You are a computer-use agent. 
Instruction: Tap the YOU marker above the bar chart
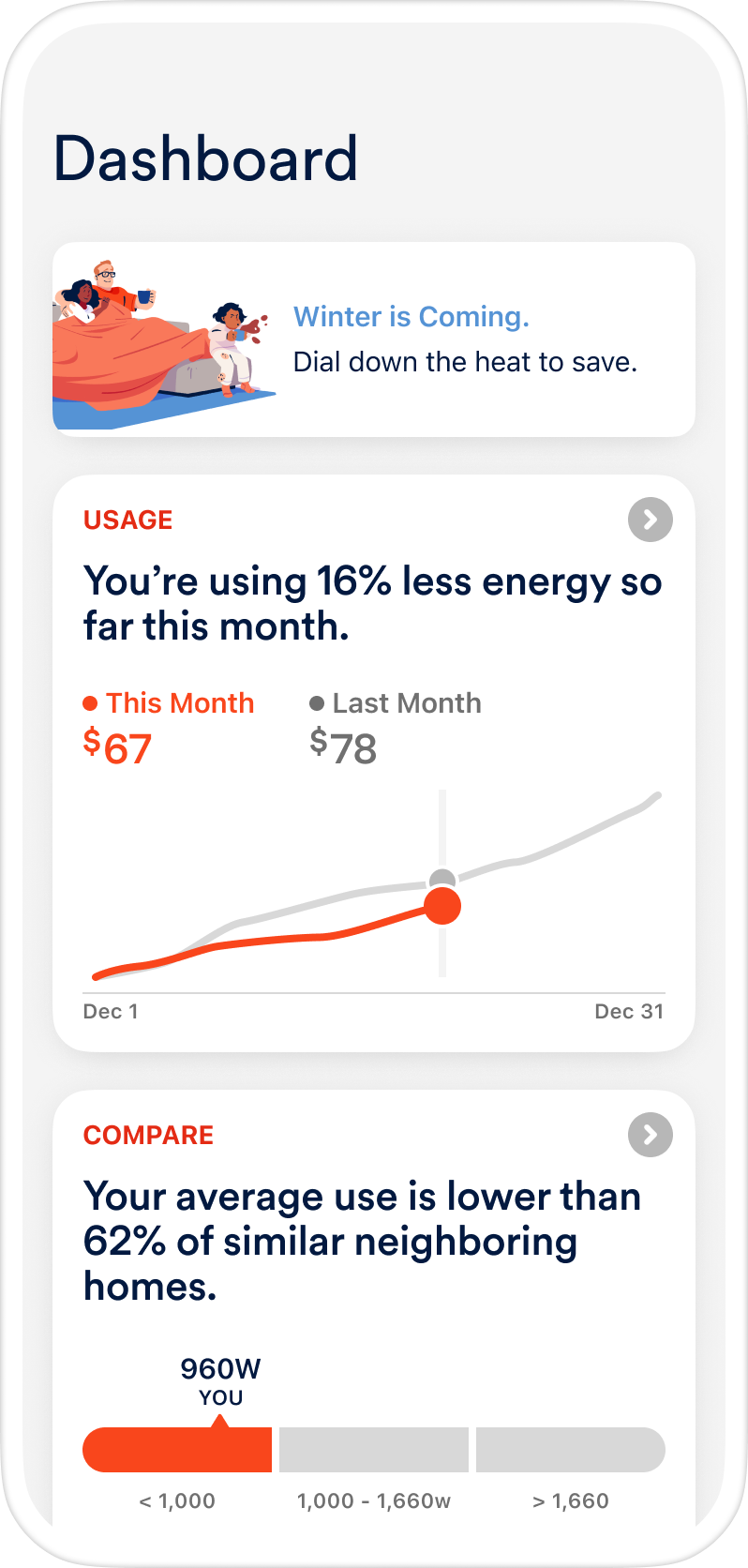point(220,1397)
